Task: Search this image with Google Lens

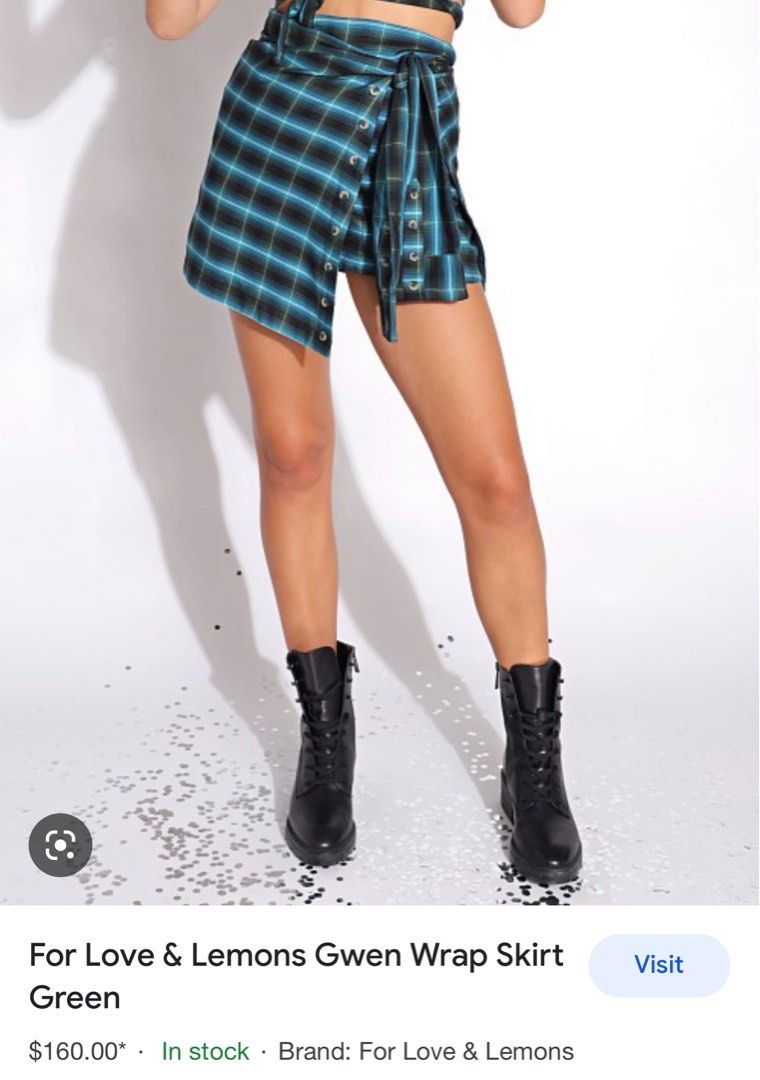Action: (60, 846)
